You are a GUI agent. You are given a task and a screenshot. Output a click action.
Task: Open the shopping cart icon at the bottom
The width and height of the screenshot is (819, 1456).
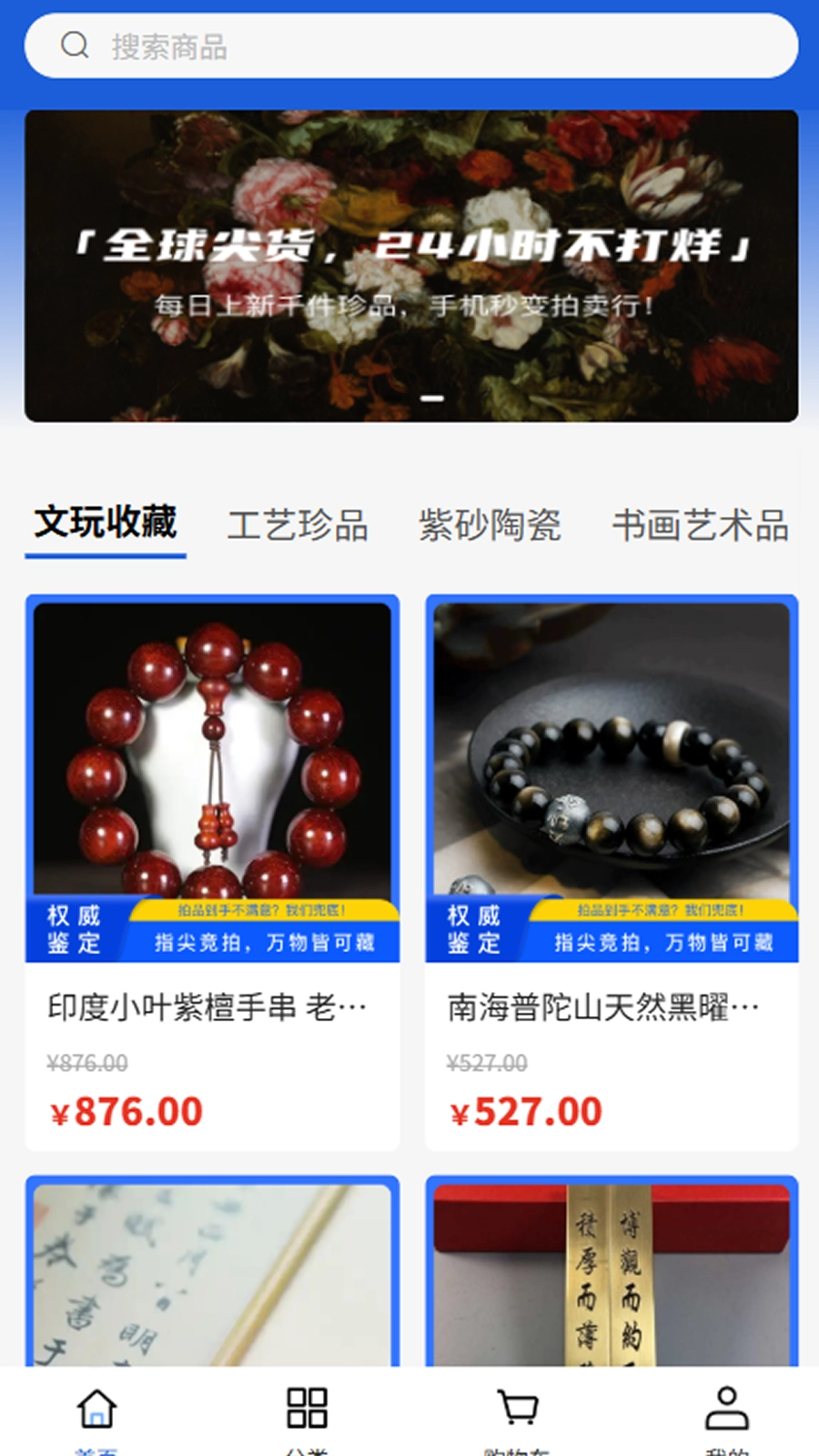point(516,1408)
